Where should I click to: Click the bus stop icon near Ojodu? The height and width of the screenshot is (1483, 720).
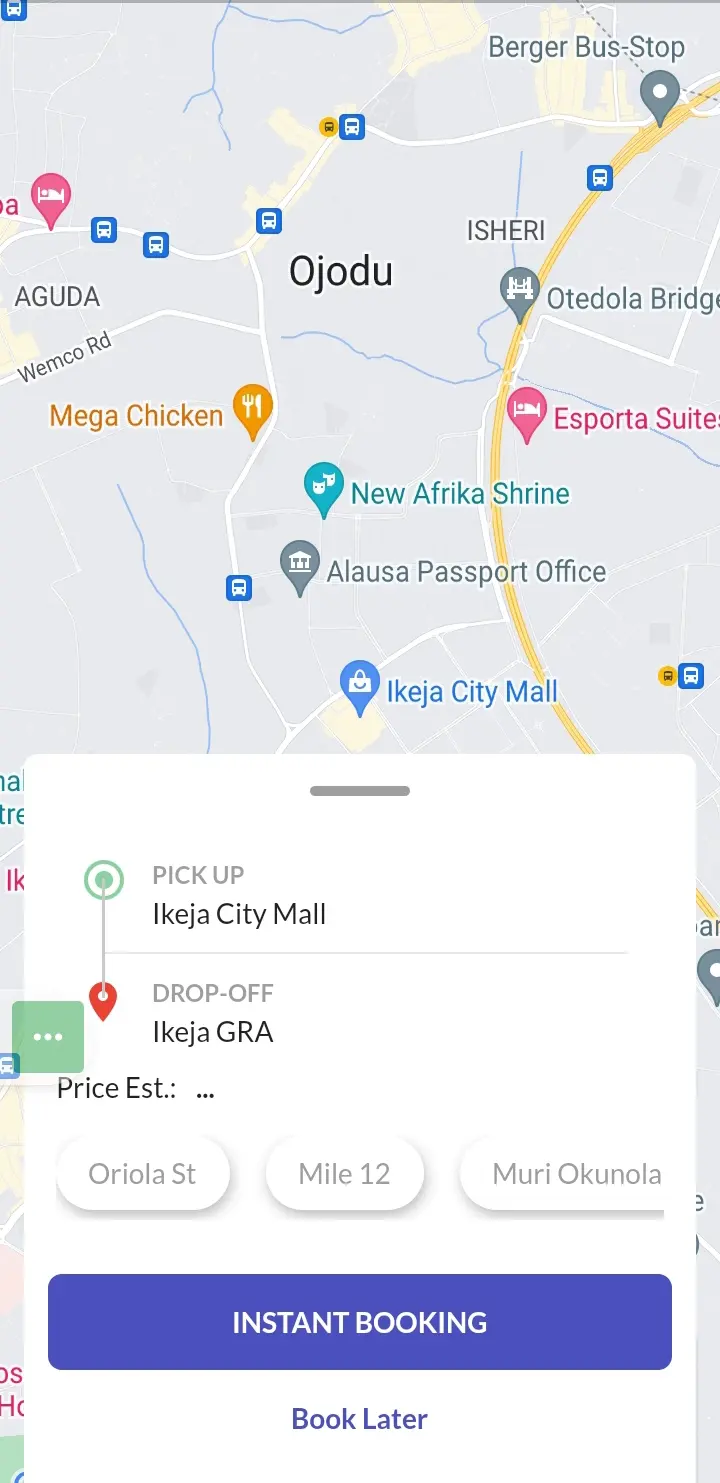pos(268,221)
